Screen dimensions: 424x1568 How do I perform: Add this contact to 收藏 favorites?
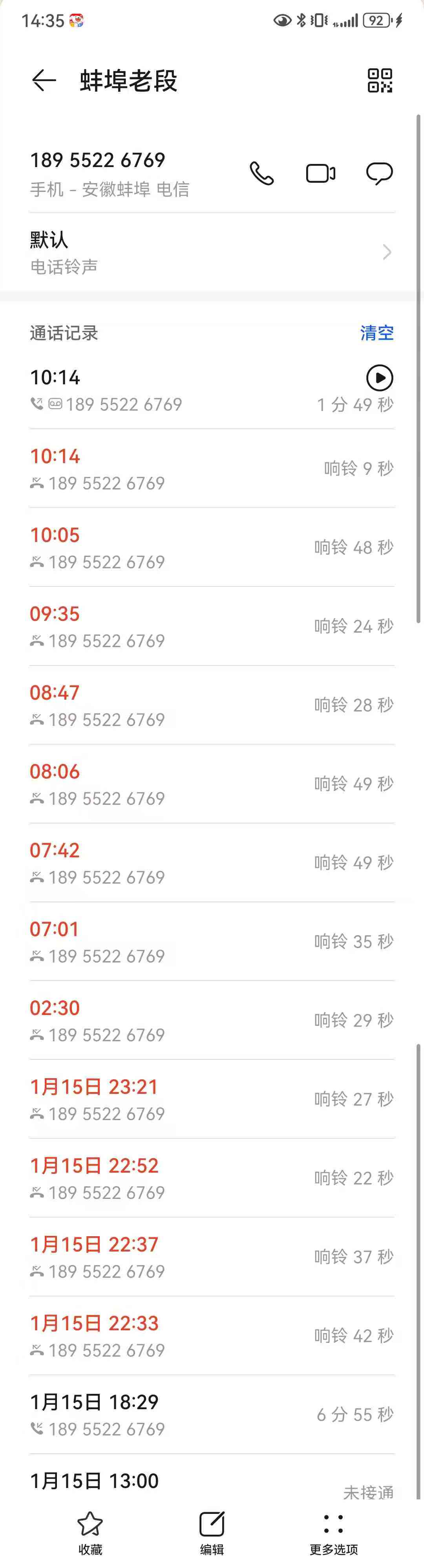pos(90,1532)
